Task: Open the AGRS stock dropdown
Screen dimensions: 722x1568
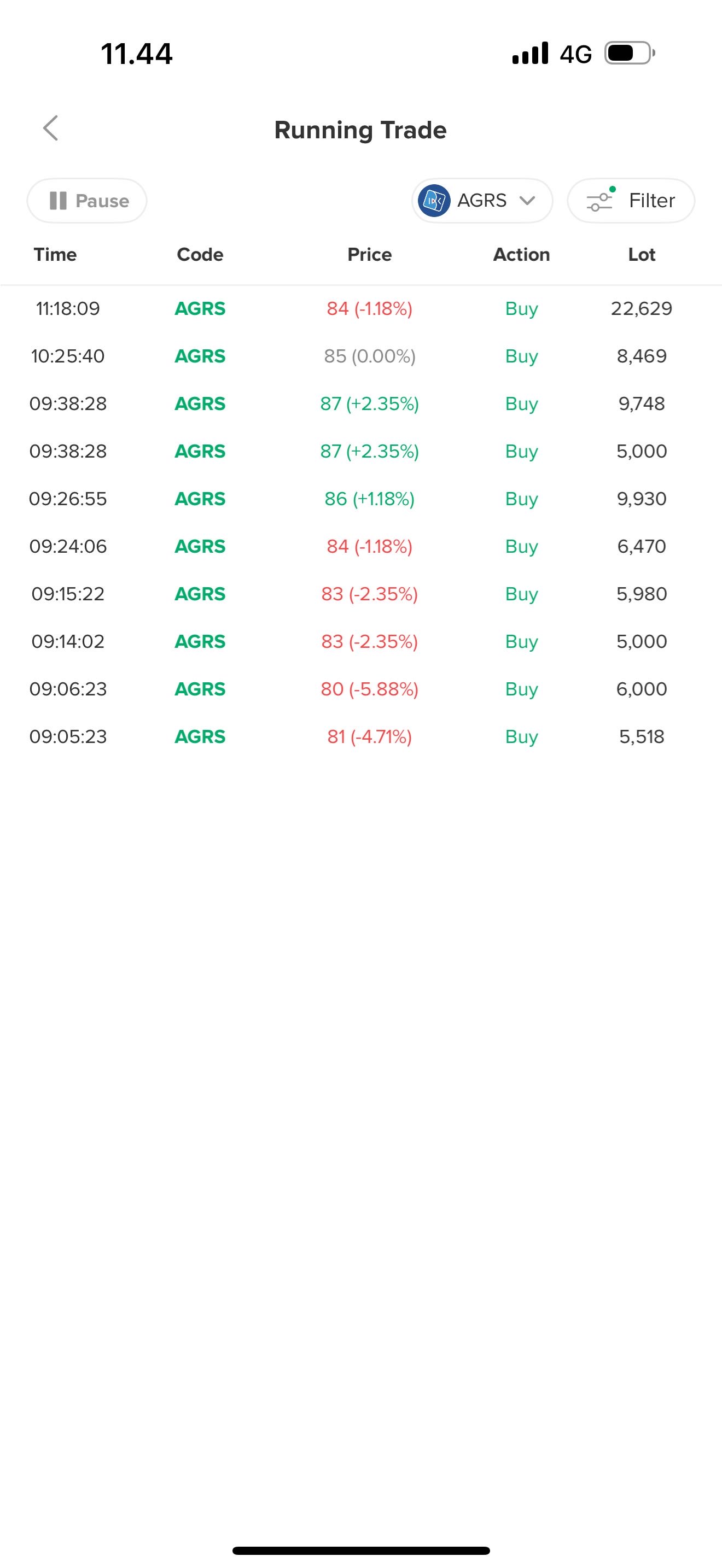Action: click(482, 201)
